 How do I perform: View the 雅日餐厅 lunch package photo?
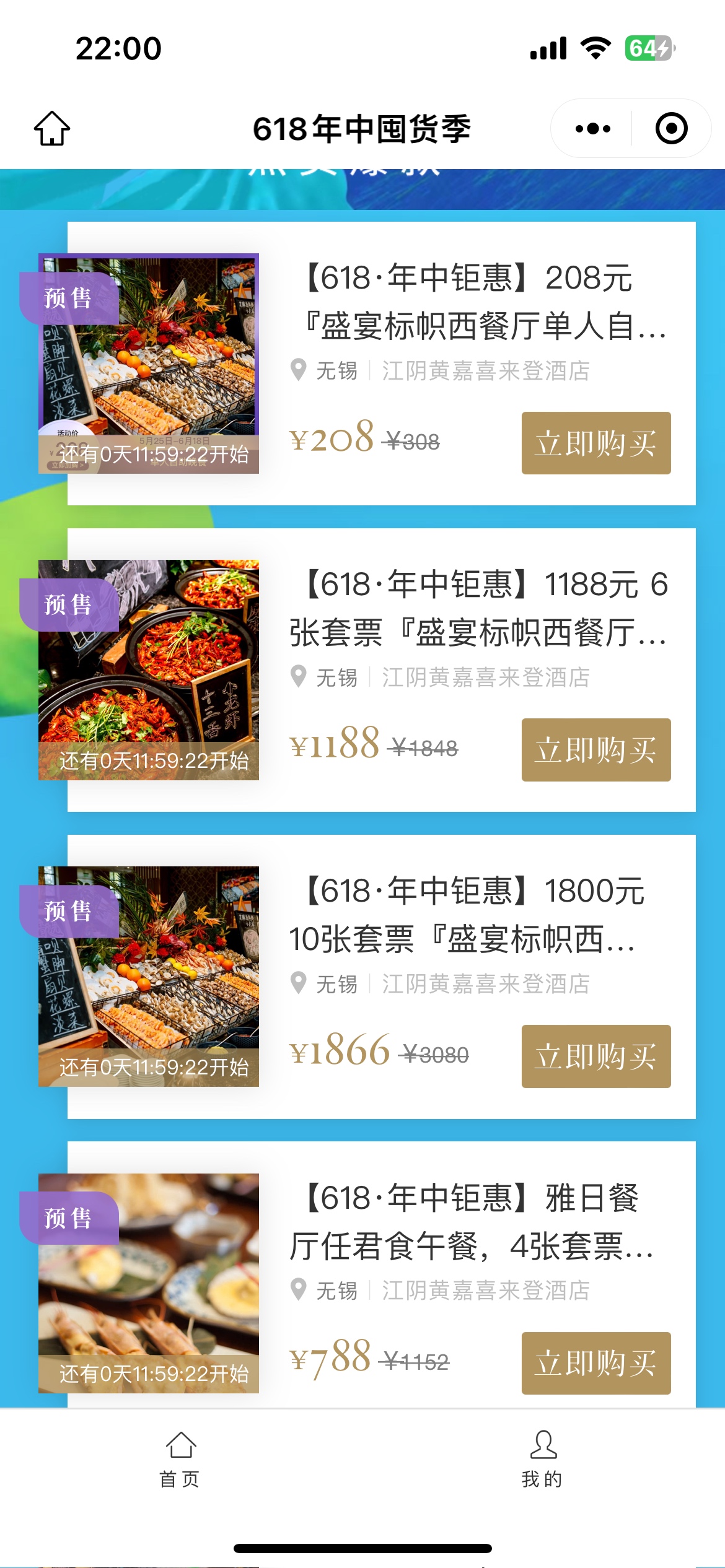click(x=149, y=1283)
